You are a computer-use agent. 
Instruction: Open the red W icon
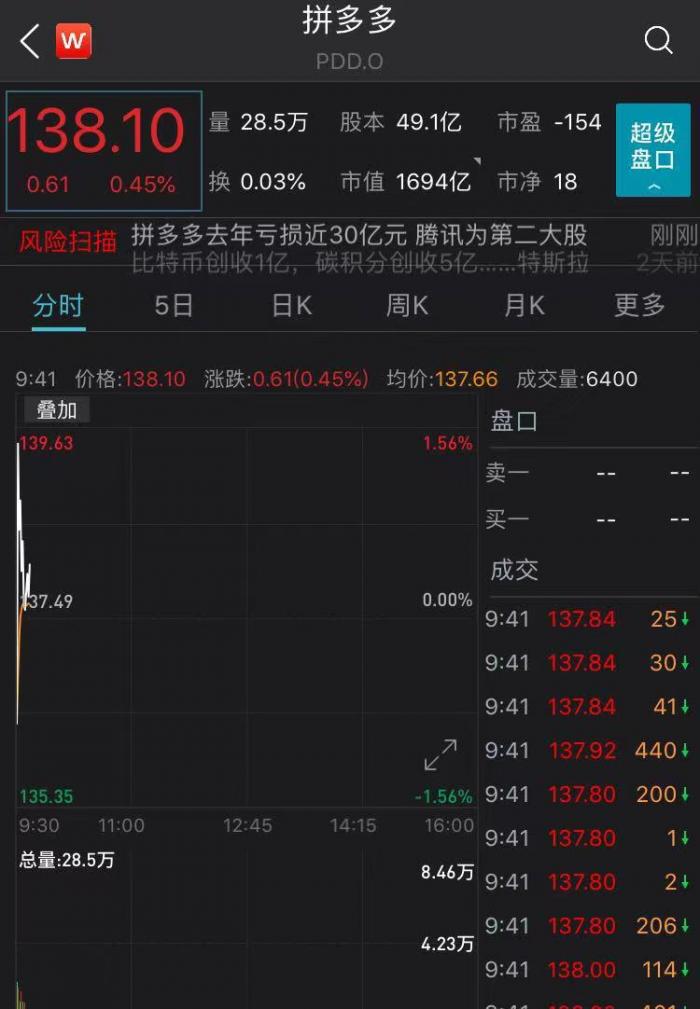click(x=73, y=41)
